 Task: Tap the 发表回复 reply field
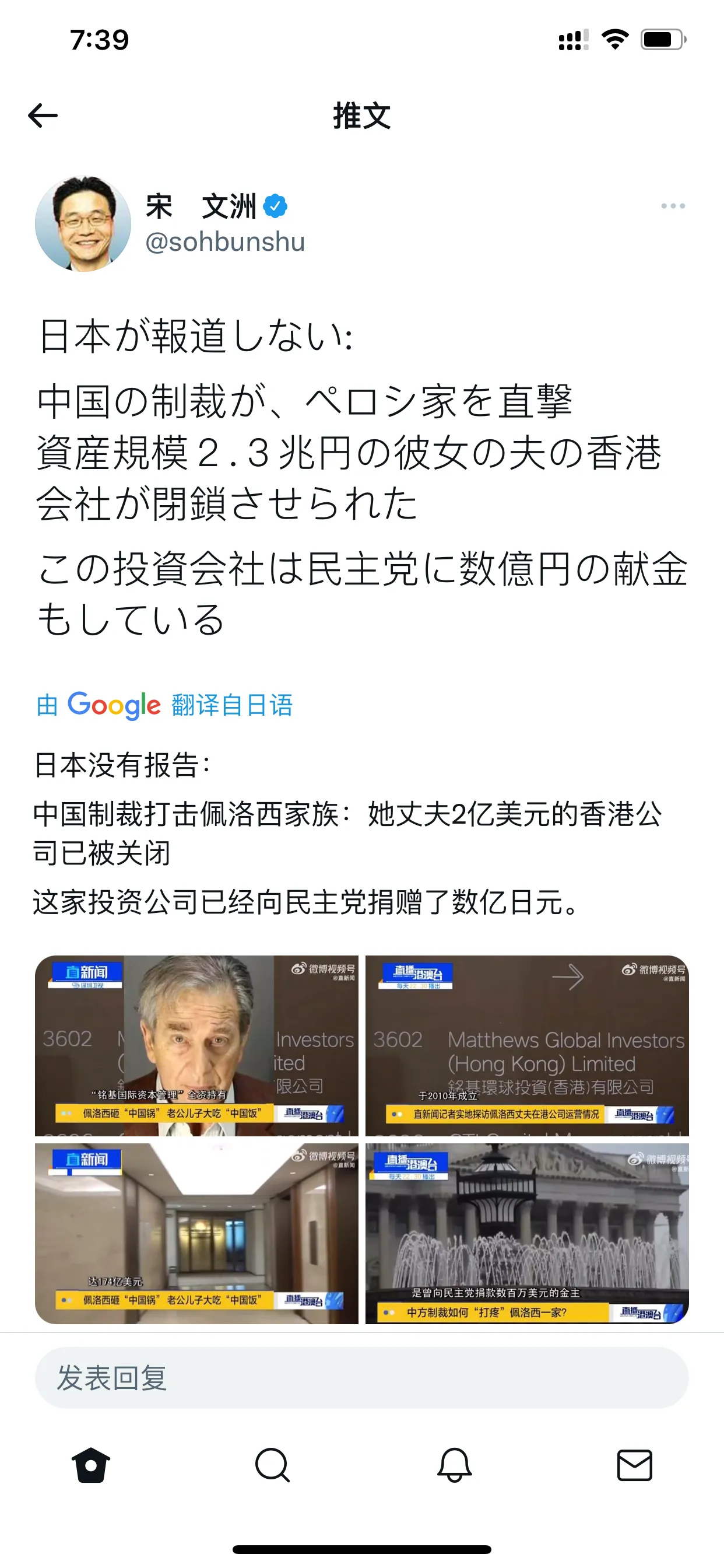361,1378
